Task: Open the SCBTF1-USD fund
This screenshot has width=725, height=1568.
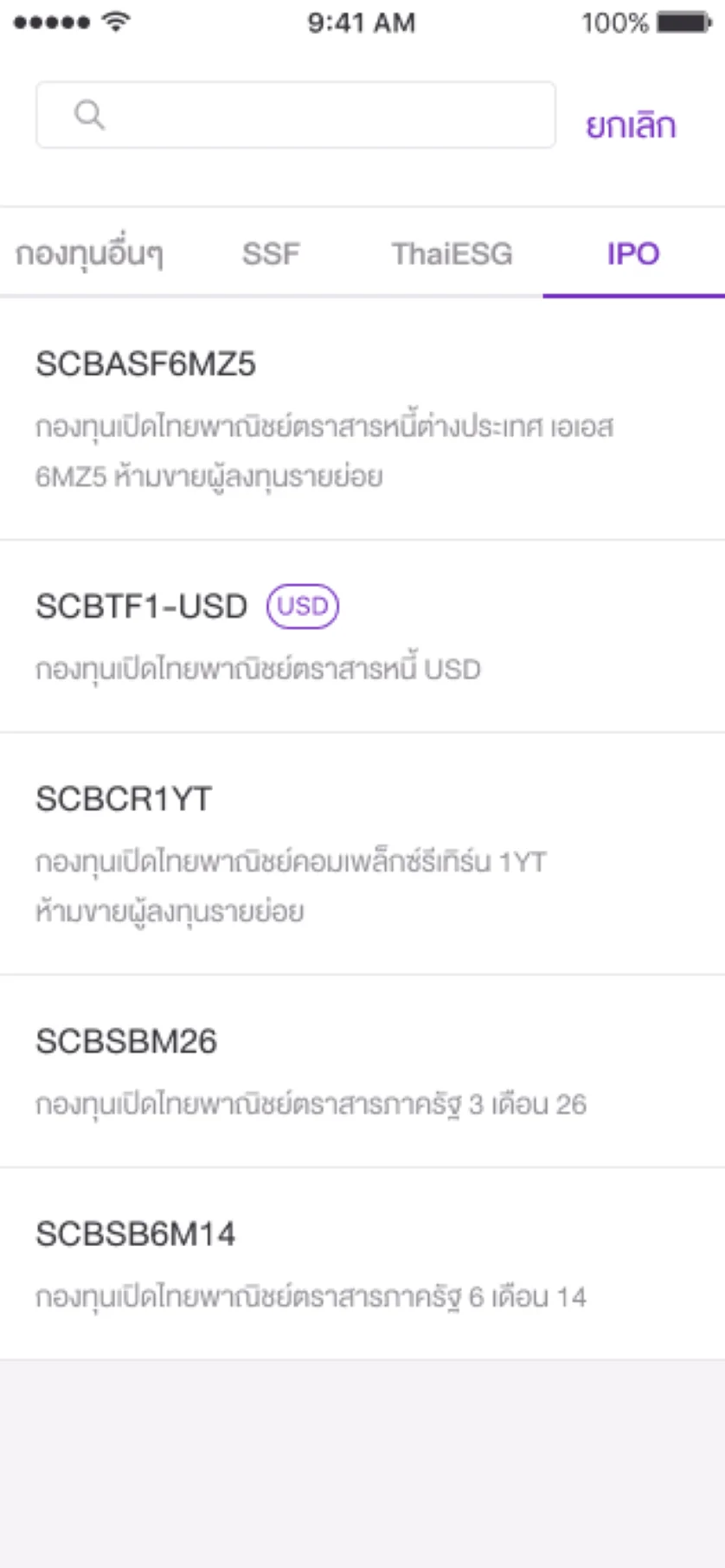Action: pos(362,636)
